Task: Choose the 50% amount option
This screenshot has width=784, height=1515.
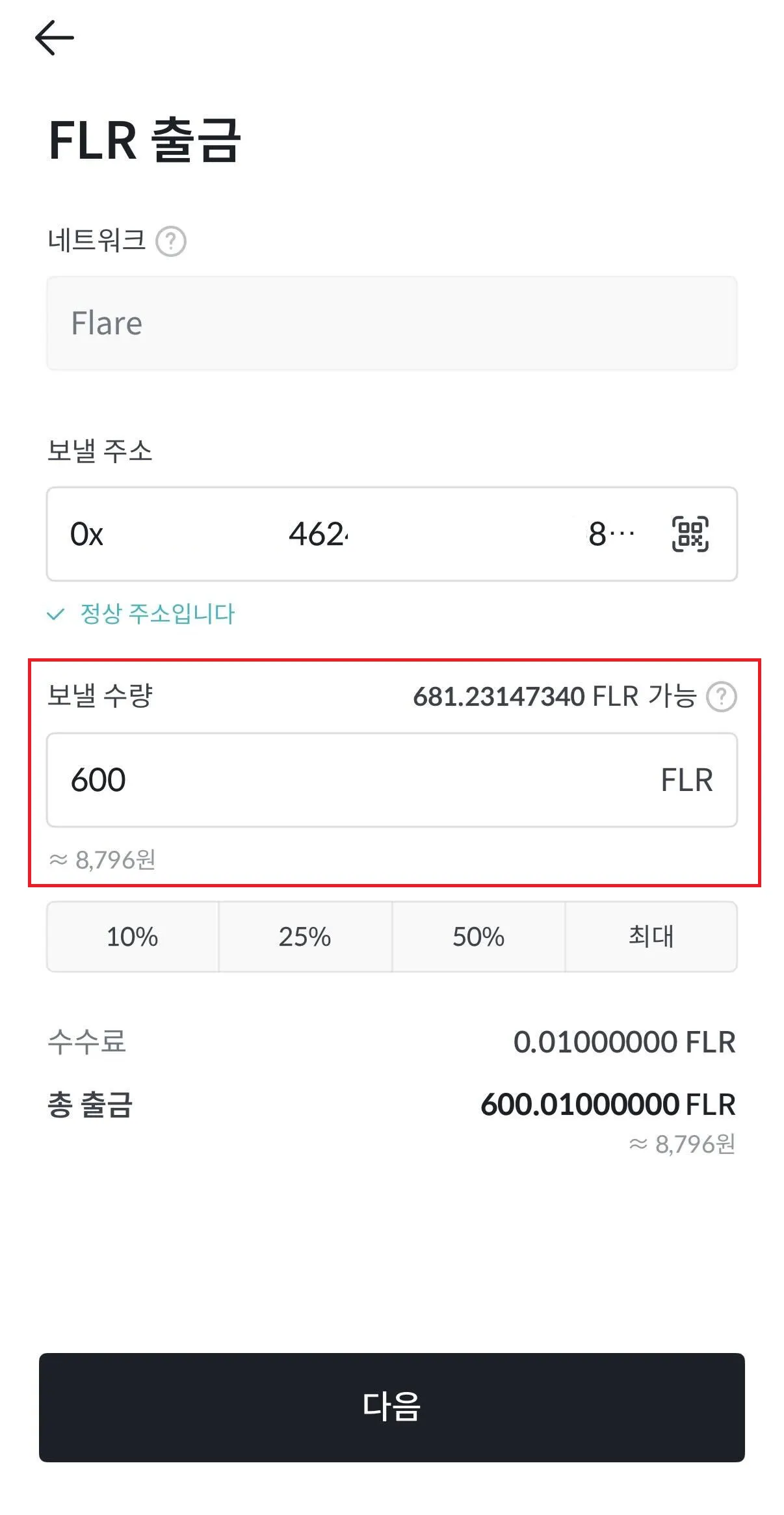Action: pyautogui.click(x=478, y=937)
